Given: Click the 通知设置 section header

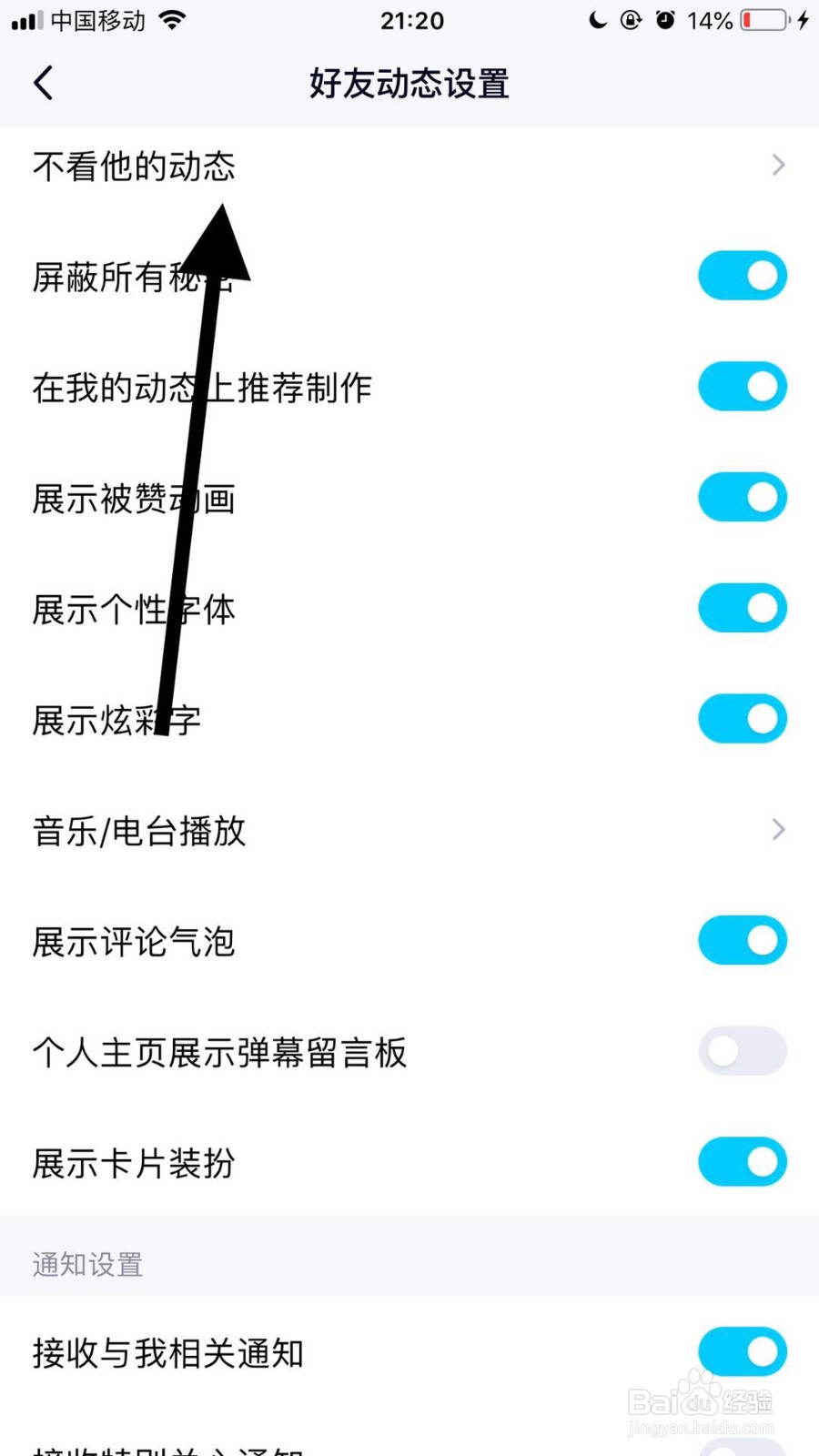Looking at the screenshot, I should tap(86, 1263).
